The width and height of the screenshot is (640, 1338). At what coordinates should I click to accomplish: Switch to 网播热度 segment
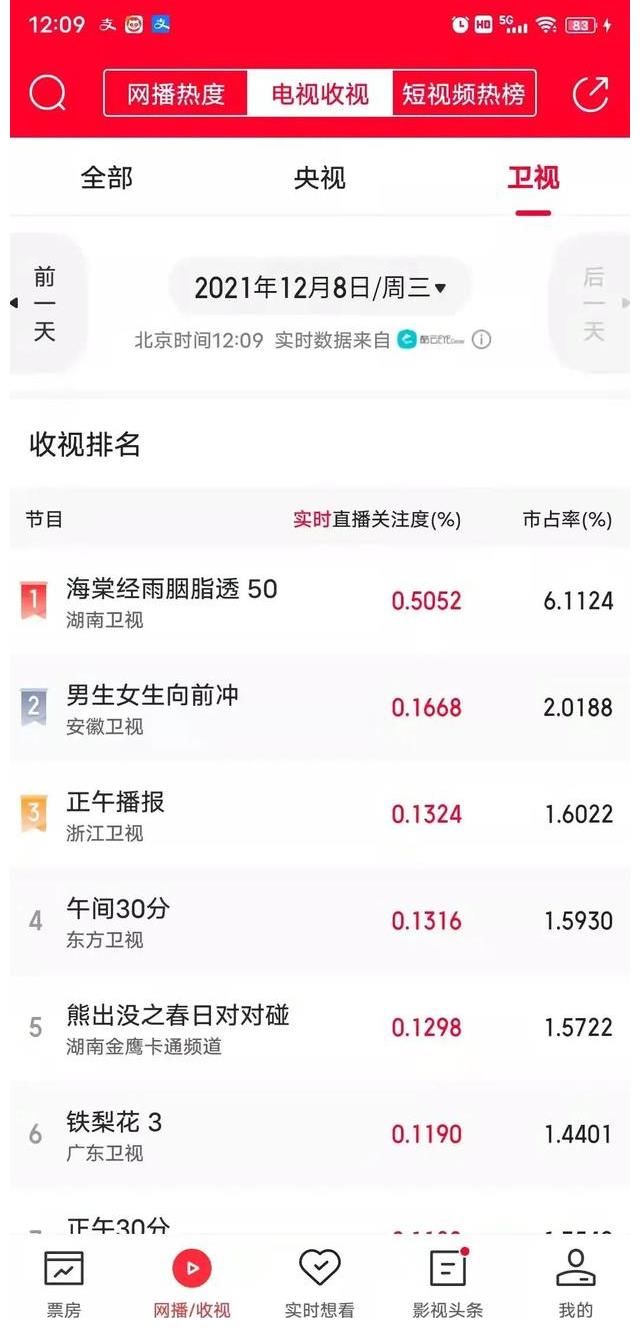click(176, 94)
